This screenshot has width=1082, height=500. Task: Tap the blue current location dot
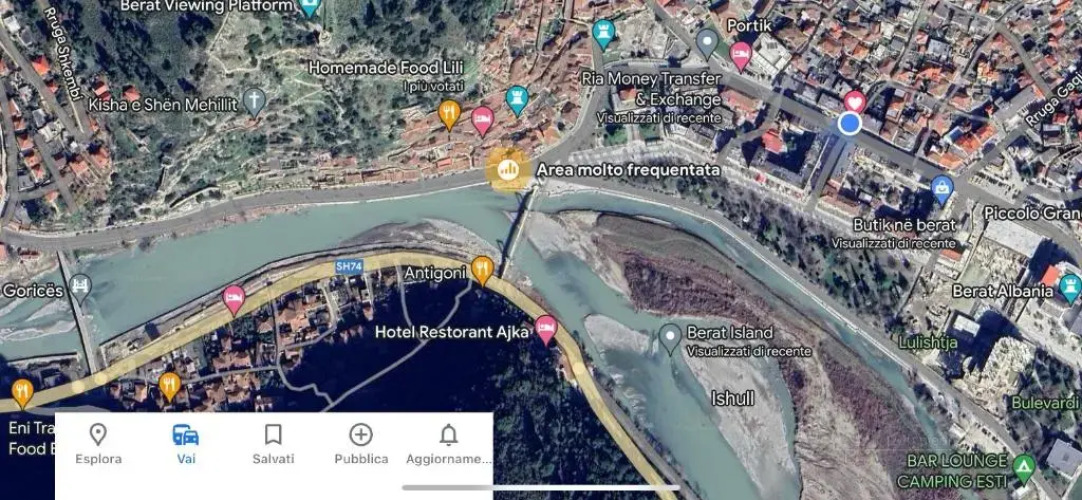pyautogui.click(x=849, y=123)
